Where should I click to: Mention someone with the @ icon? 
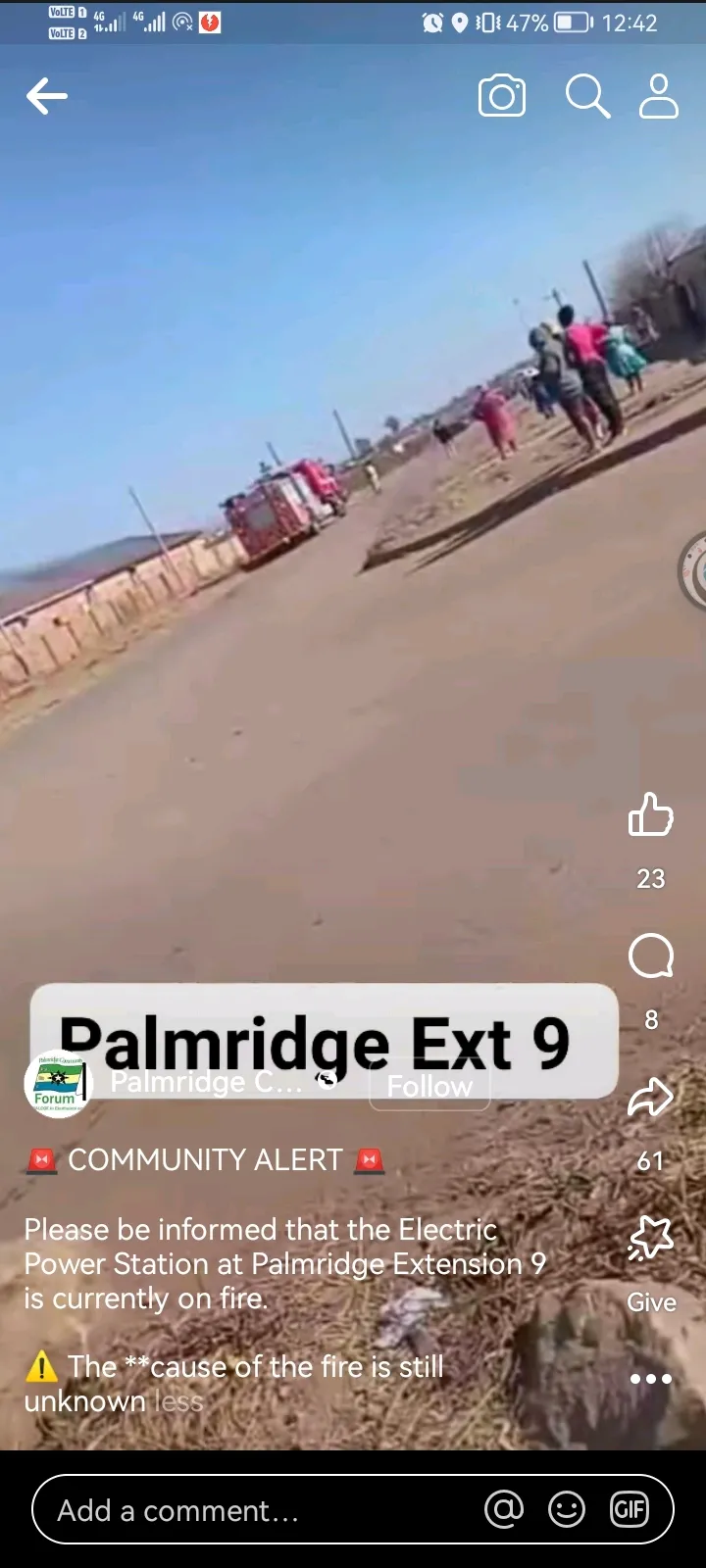pyautogui.click(x=504, y=1509)
